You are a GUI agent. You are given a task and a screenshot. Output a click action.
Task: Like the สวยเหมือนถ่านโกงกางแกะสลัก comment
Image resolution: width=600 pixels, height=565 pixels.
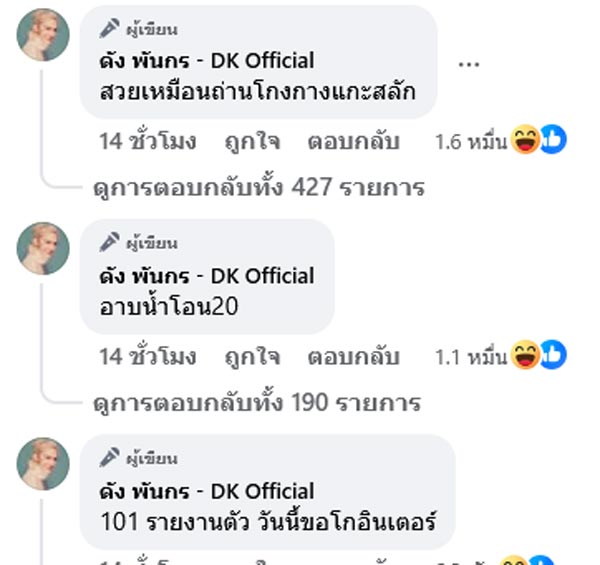click(x=252, y=141)
